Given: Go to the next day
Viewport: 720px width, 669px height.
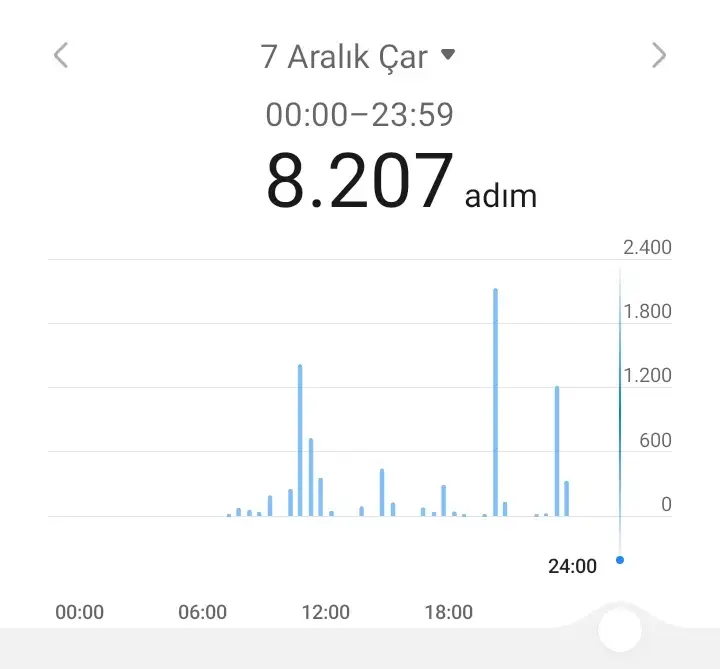Looking at the screenshot, I should point(658,55).
